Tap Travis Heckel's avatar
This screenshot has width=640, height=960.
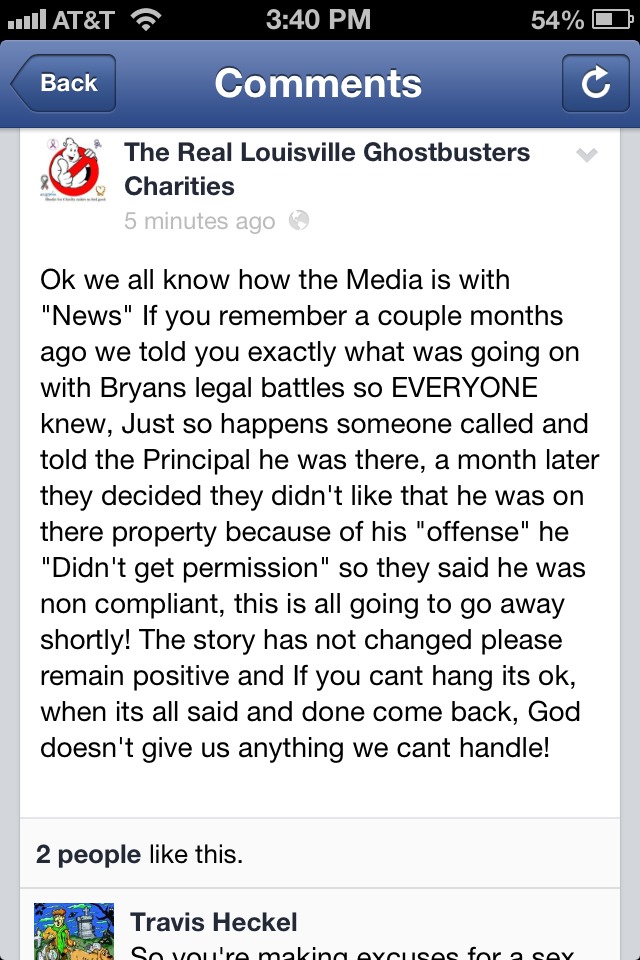pos(73,931)
